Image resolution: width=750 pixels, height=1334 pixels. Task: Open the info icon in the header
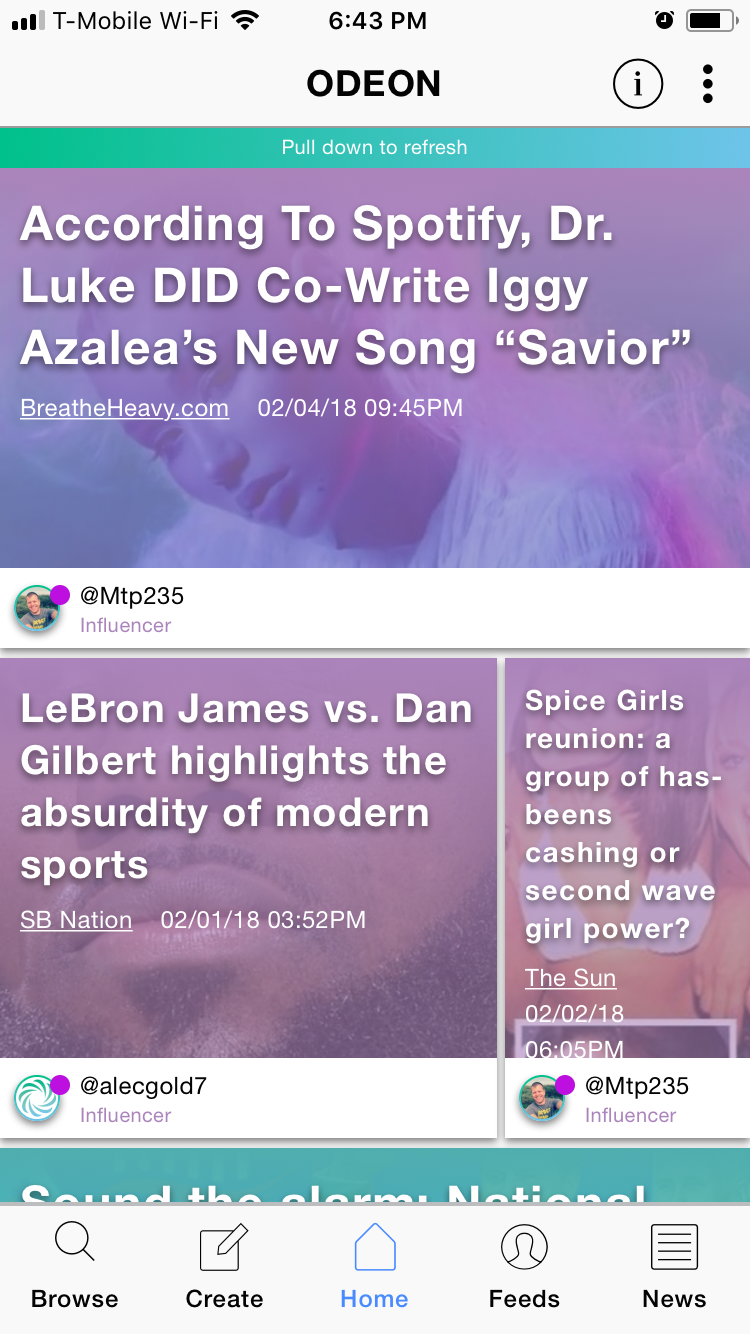[638, 84]
